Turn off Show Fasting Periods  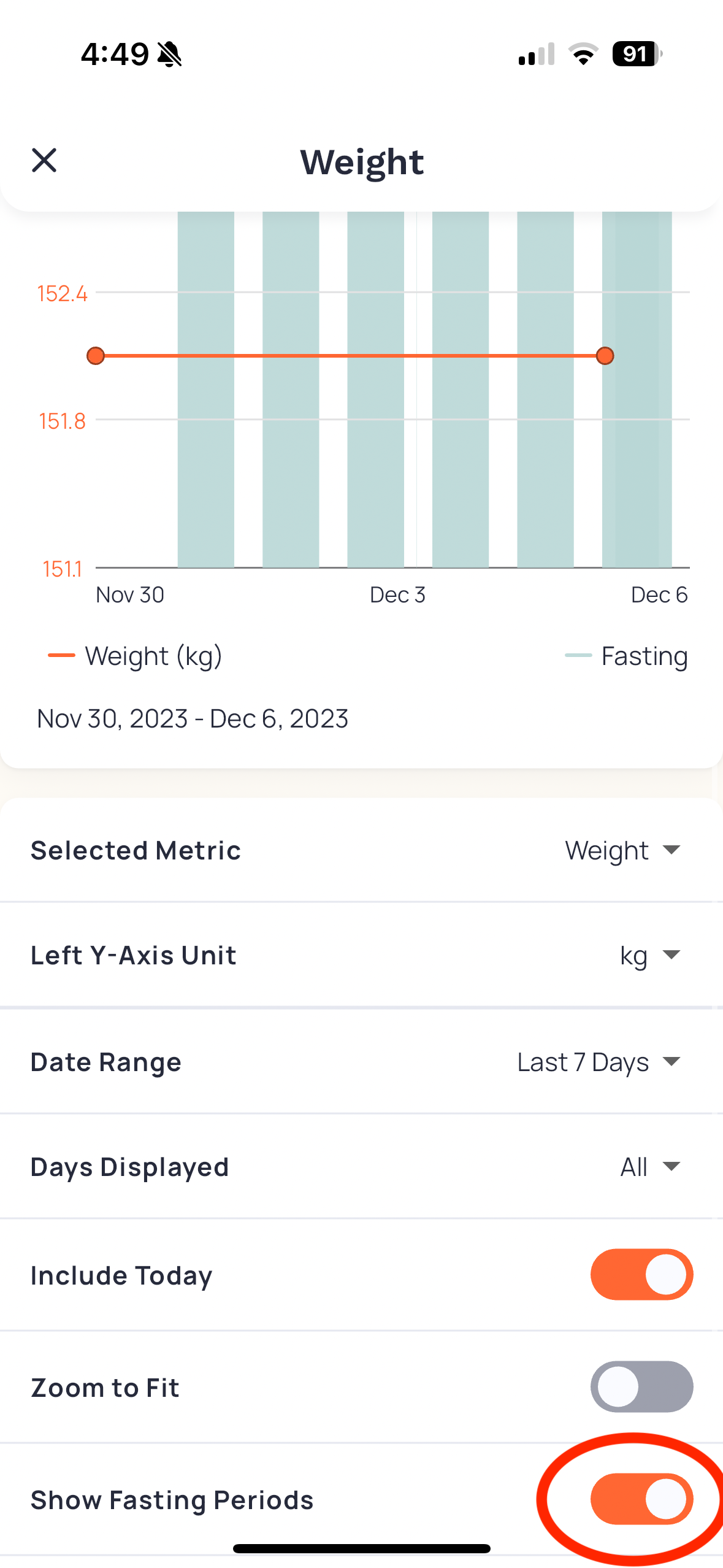641,1499
